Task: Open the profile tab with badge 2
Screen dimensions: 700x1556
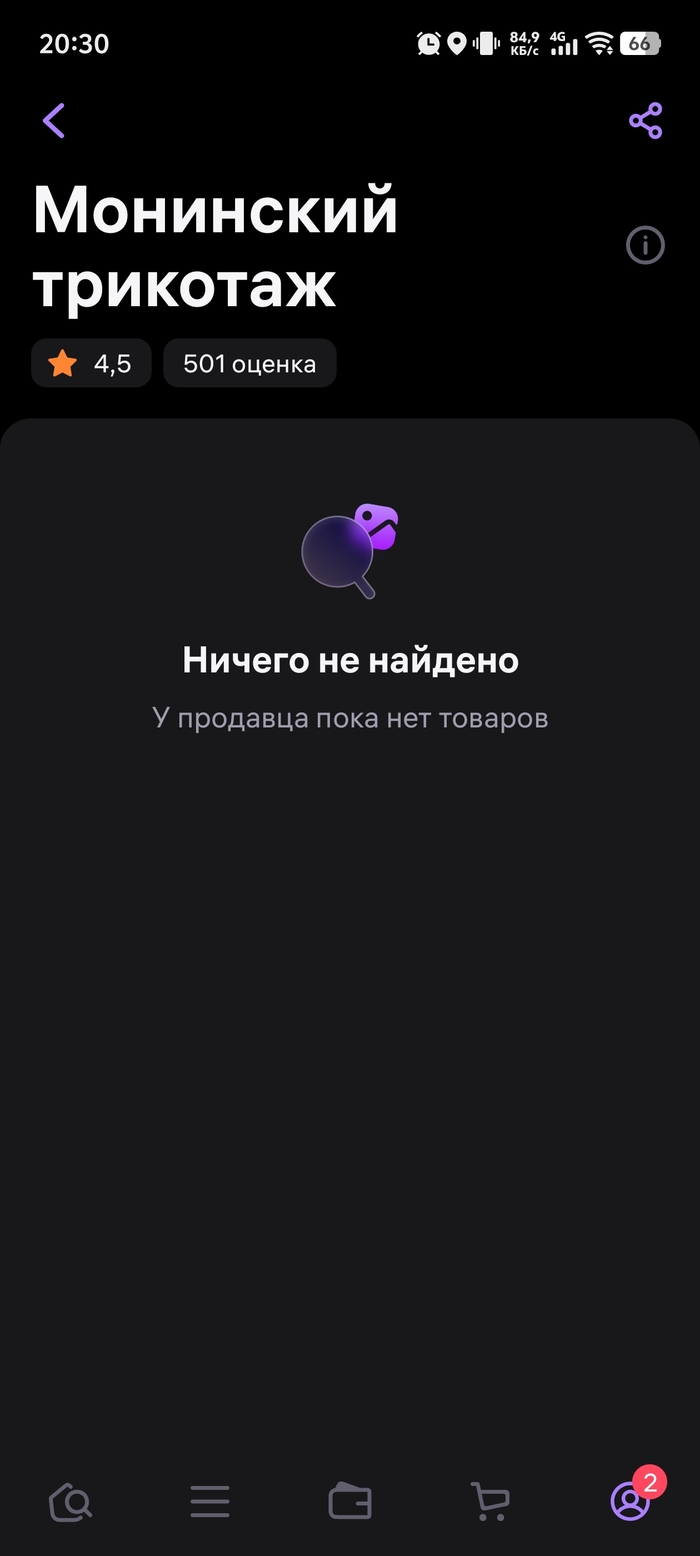Action: tap(630, 1501)
